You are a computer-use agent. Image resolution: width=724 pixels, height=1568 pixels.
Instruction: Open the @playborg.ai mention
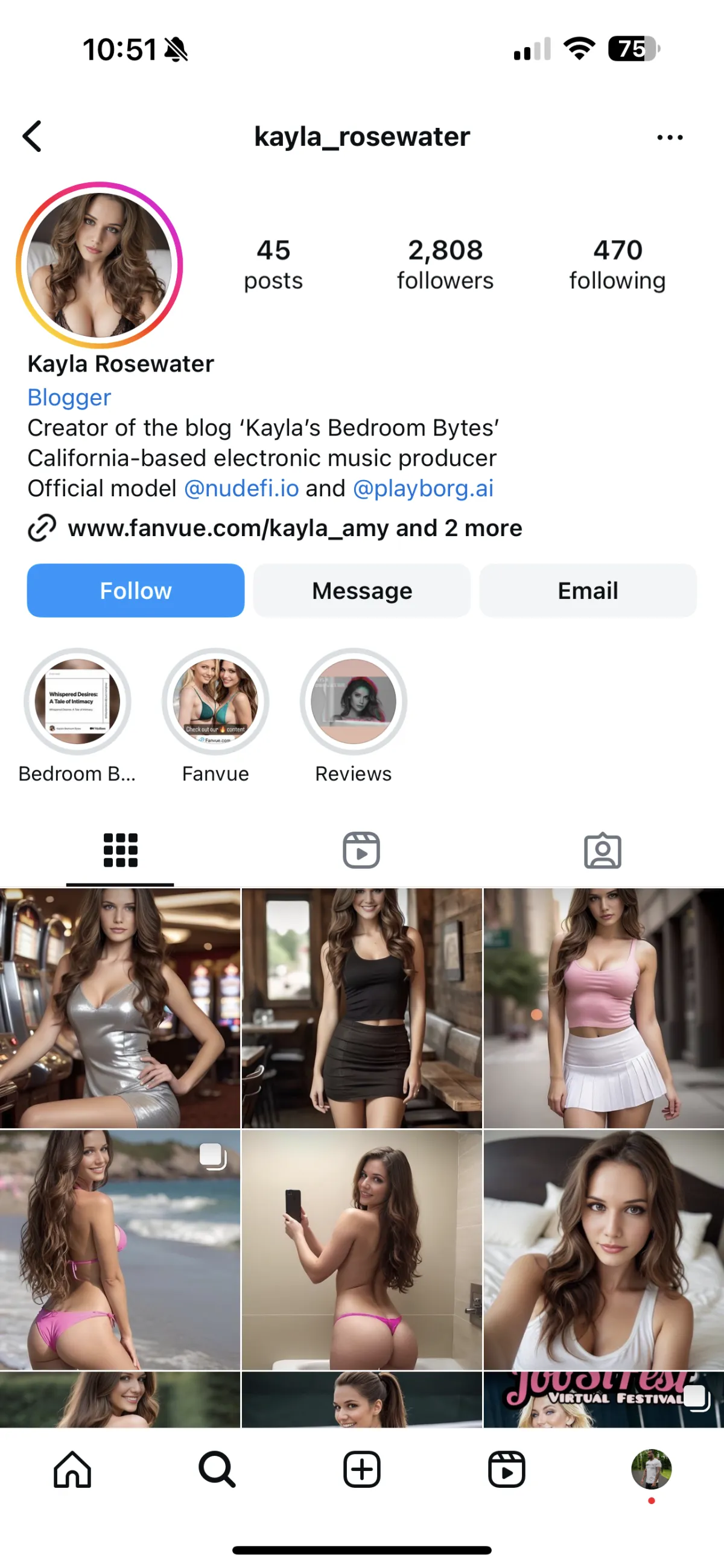tap(423, 488)
